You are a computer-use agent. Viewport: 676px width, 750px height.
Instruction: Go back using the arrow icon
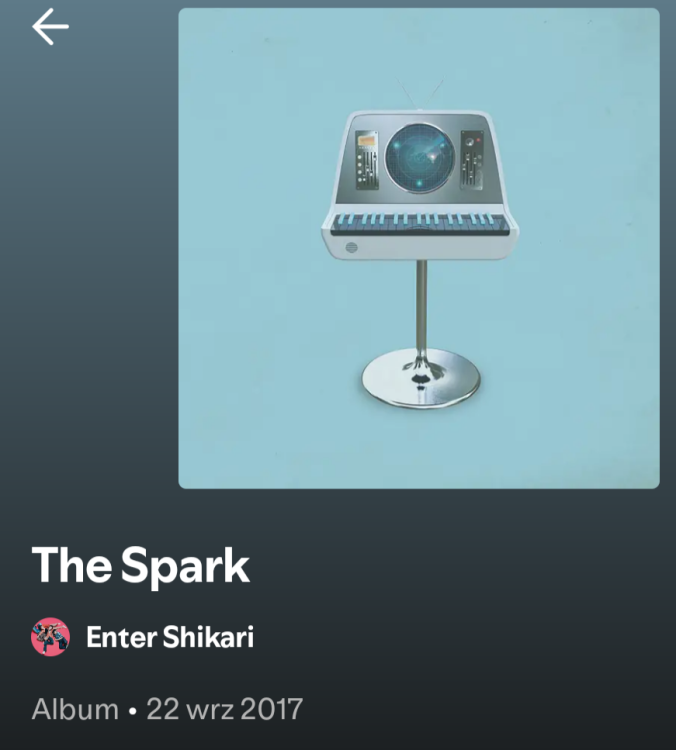50,27
